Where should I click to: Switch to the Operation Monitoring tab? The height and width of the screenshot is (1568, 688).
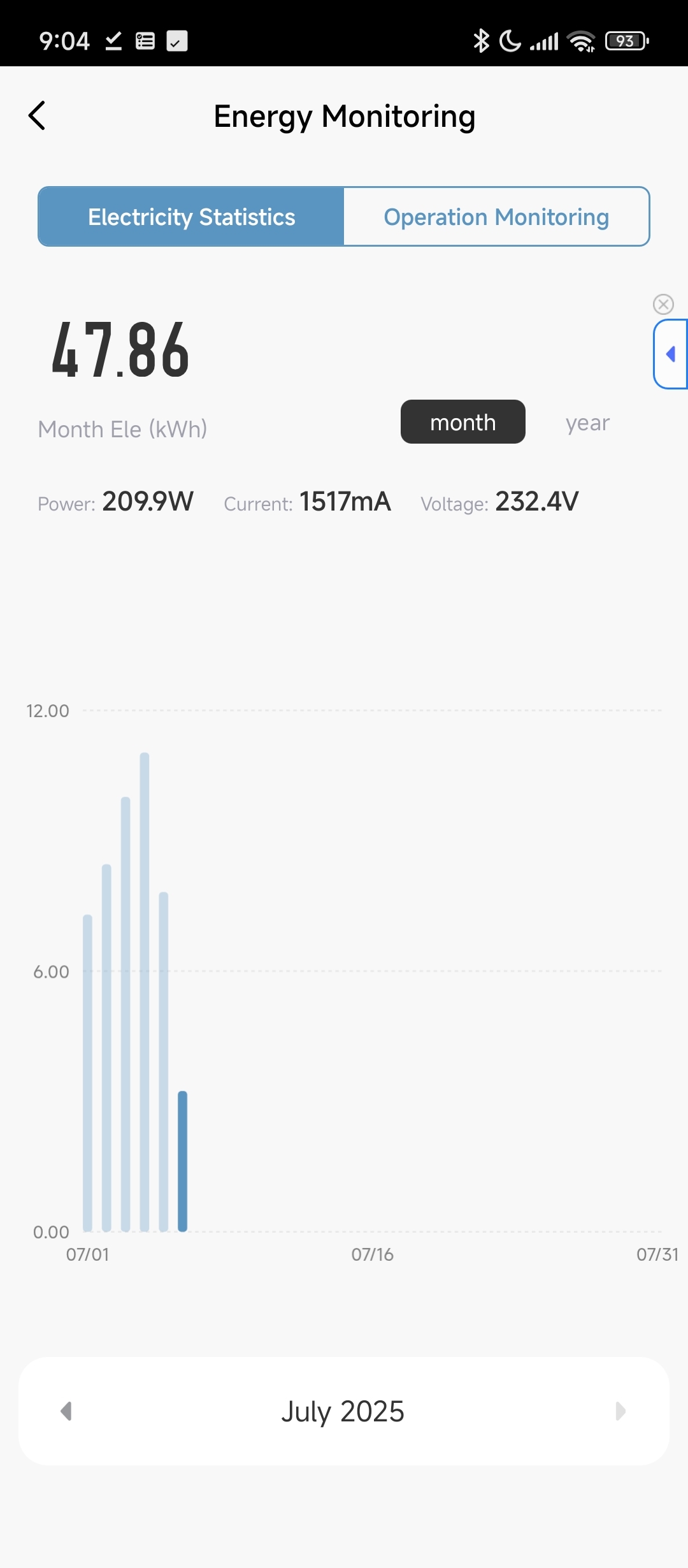point(496,217)
